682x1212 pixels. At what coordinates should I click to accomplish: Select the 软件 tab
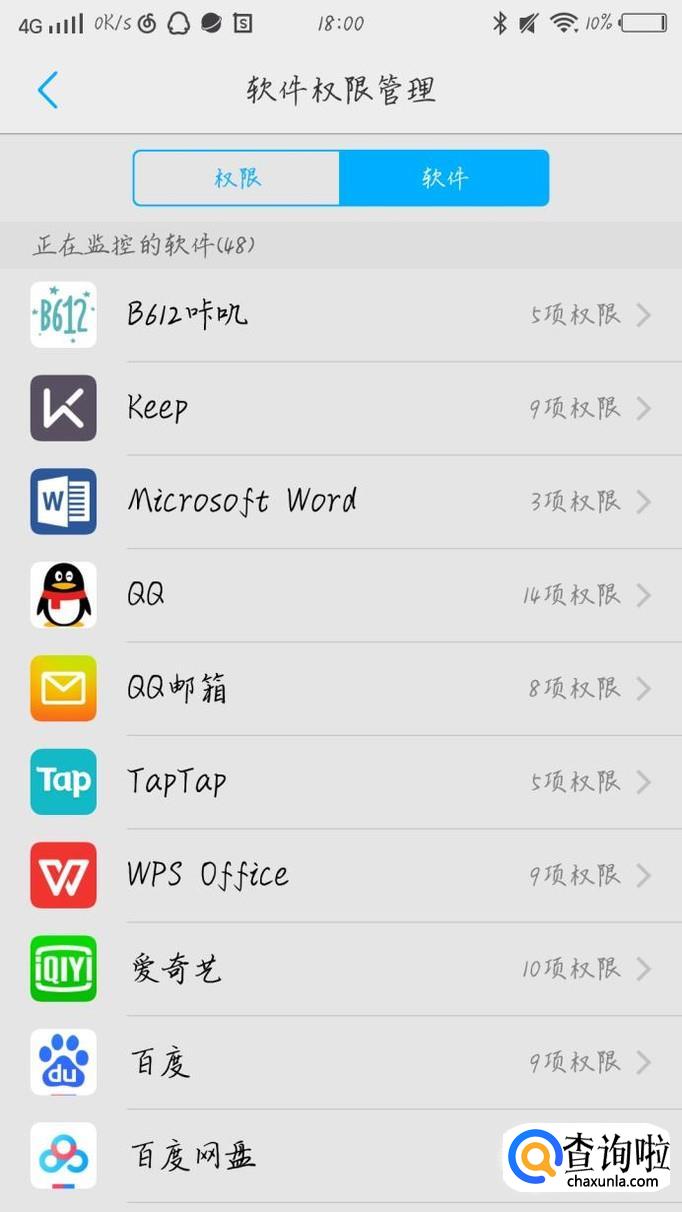[x=444, y=178]
